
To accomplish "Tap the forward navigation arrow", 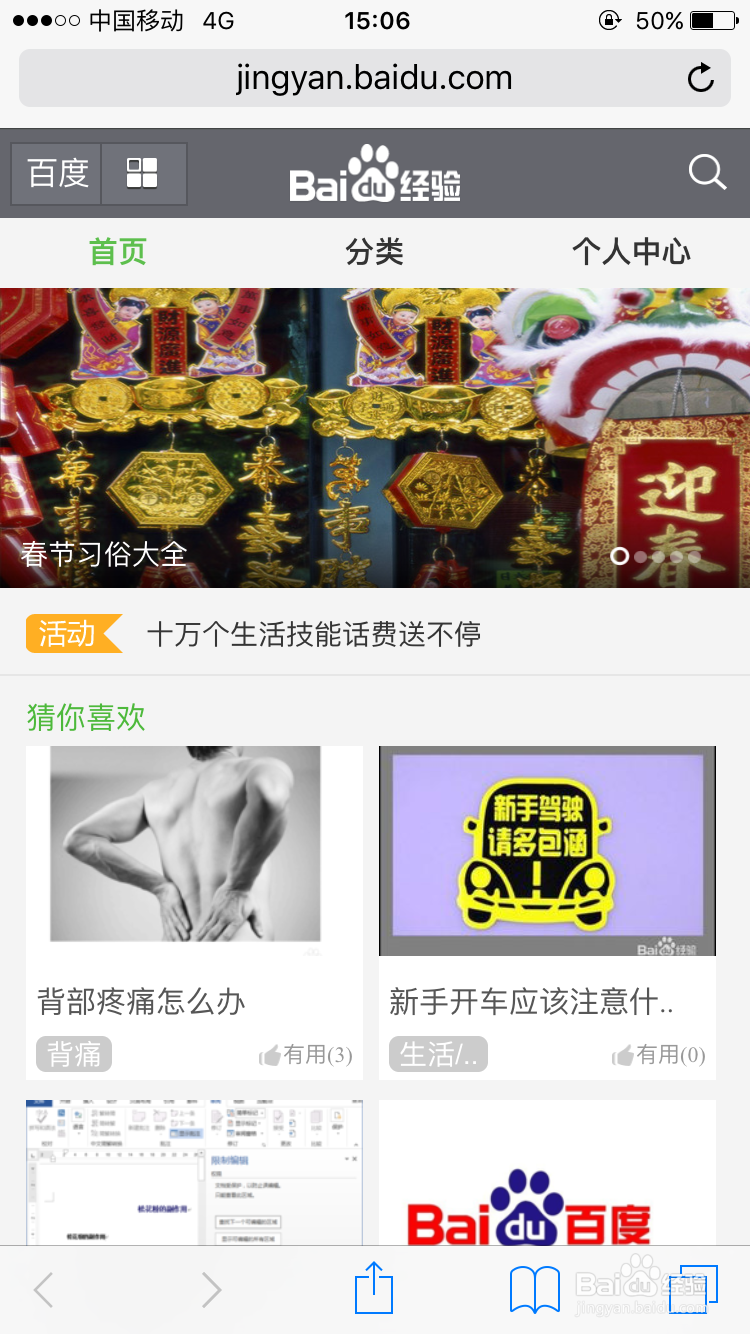I will 209,1290.
